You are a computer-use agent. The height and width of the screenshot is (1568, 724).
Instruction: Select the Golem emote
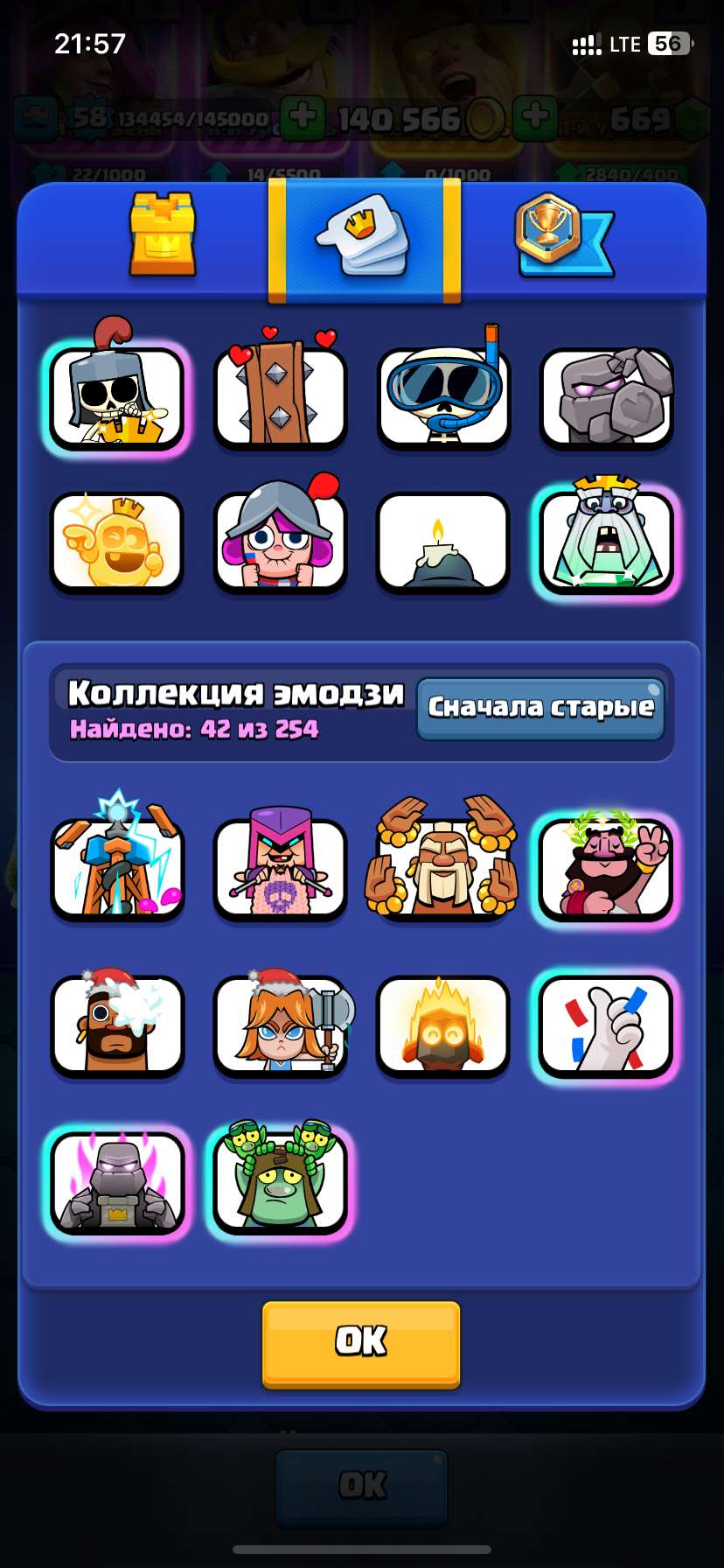pos(607,398)
